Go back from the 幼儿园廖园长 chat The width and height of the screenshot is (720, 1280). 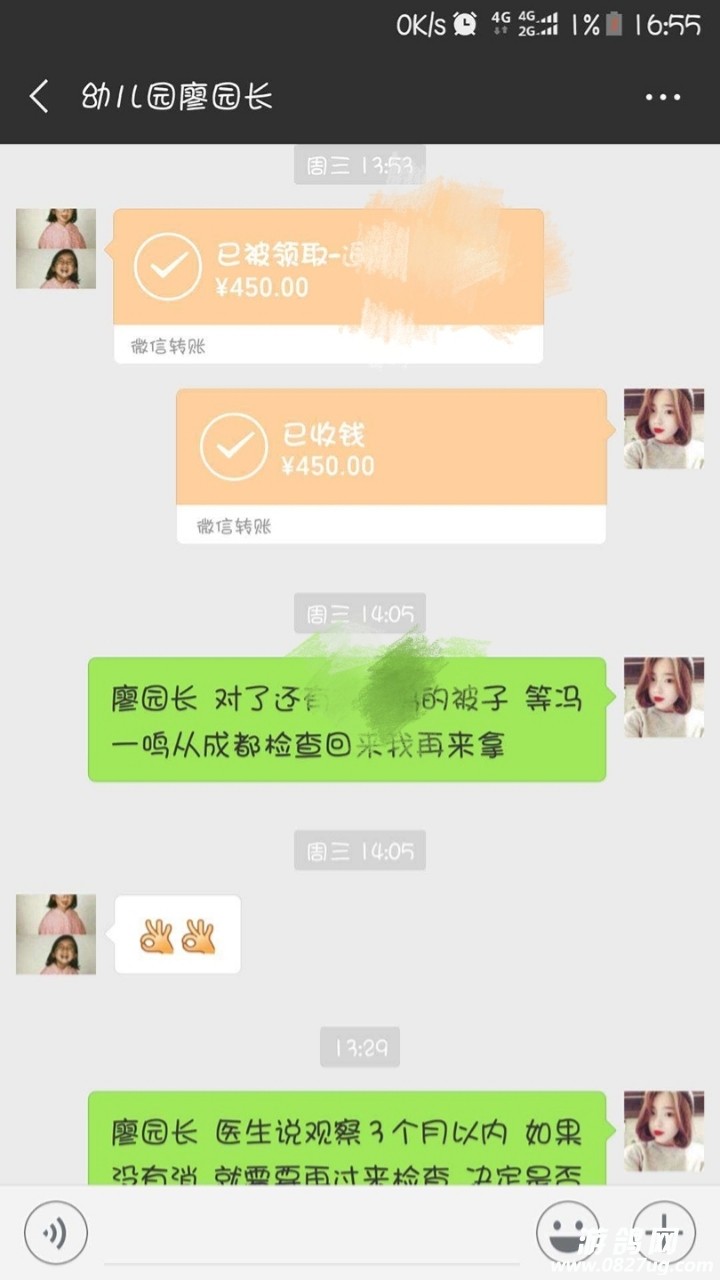(40, 97)
